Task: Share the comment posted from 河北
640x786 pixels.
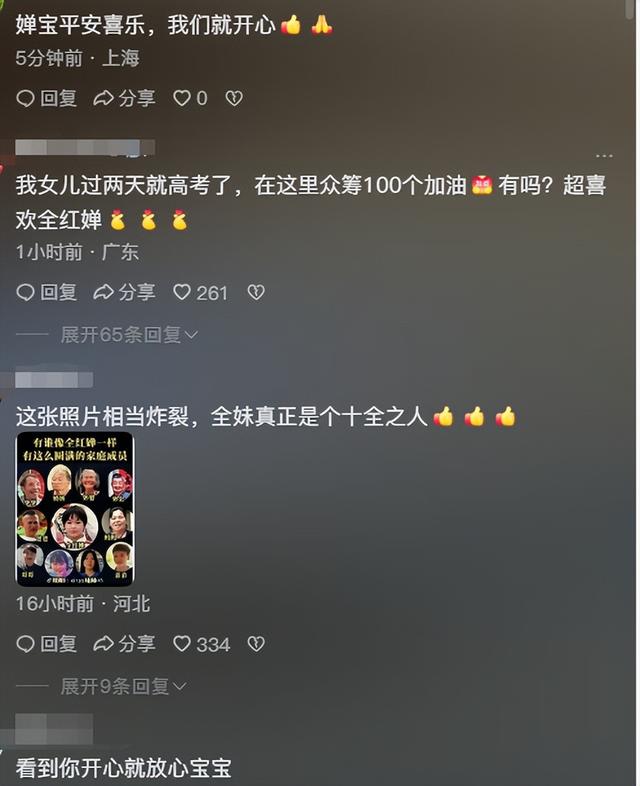Action: [124, 644]
